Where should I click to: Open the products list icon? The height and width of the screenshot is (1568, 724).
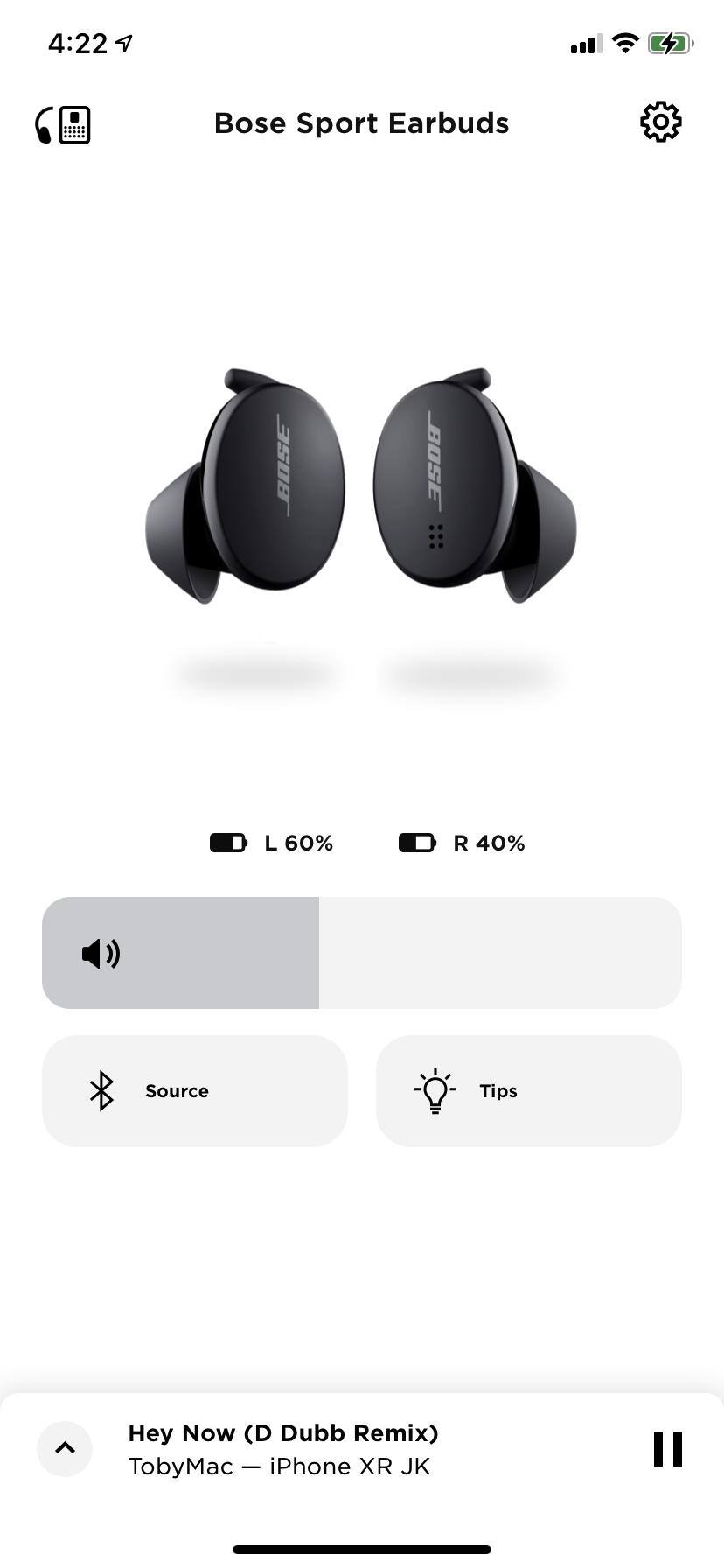click(x=63, y=124)
